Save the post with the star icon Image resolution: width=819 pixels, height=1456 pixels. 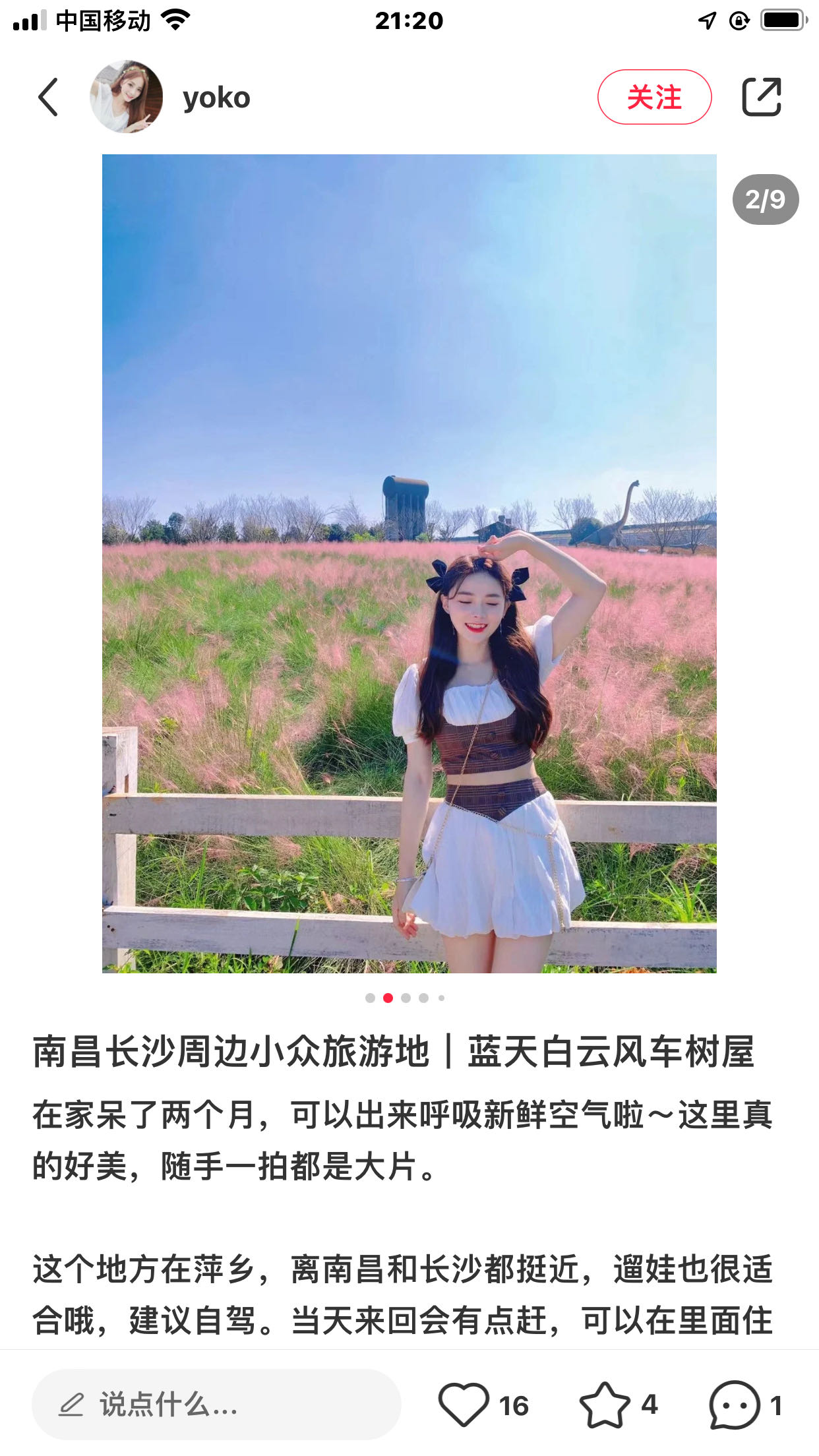point(604,1405)
